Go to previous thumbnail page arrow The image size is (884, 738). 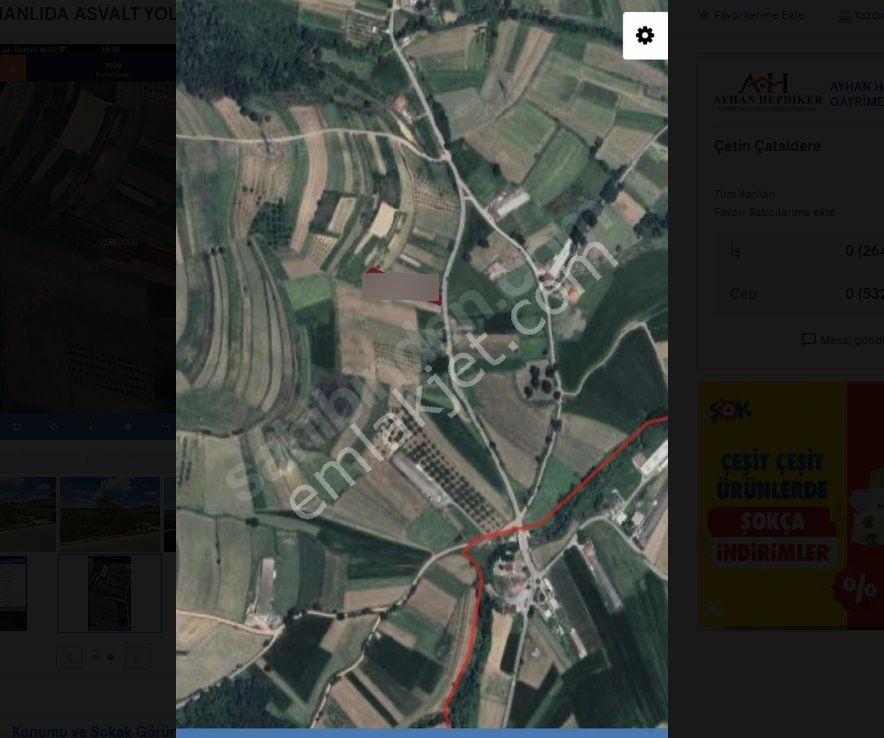pyautogui.click(x=69, y=657)
